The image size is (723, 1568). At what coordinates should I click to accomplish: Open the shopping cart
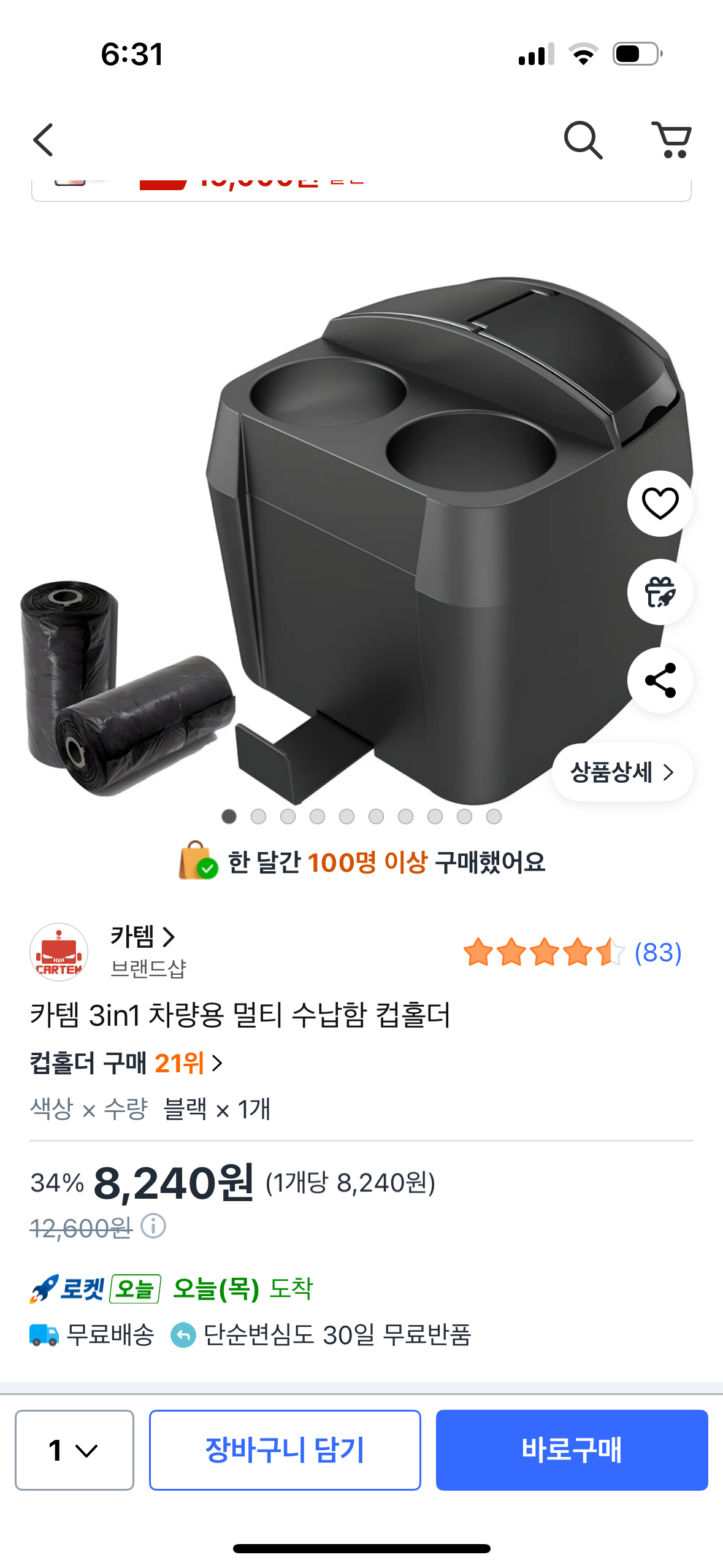671,140
